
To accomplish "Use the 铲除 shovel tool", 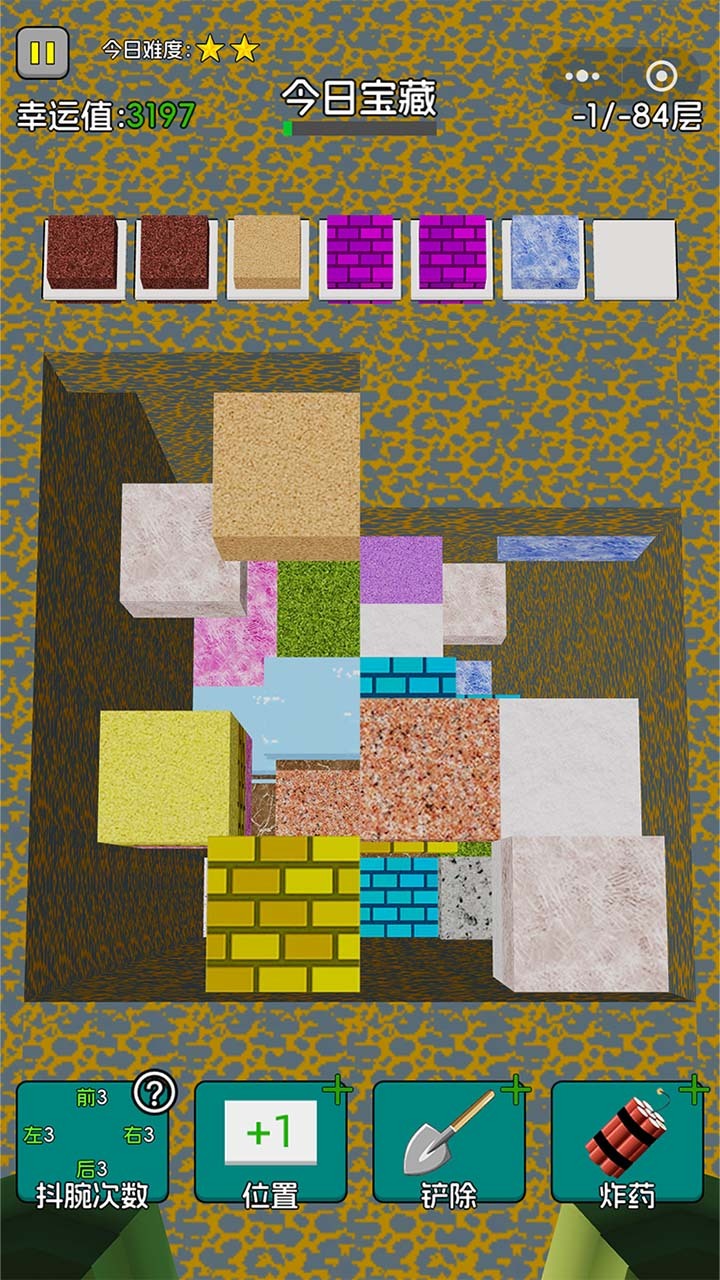I will (450, 1142).
